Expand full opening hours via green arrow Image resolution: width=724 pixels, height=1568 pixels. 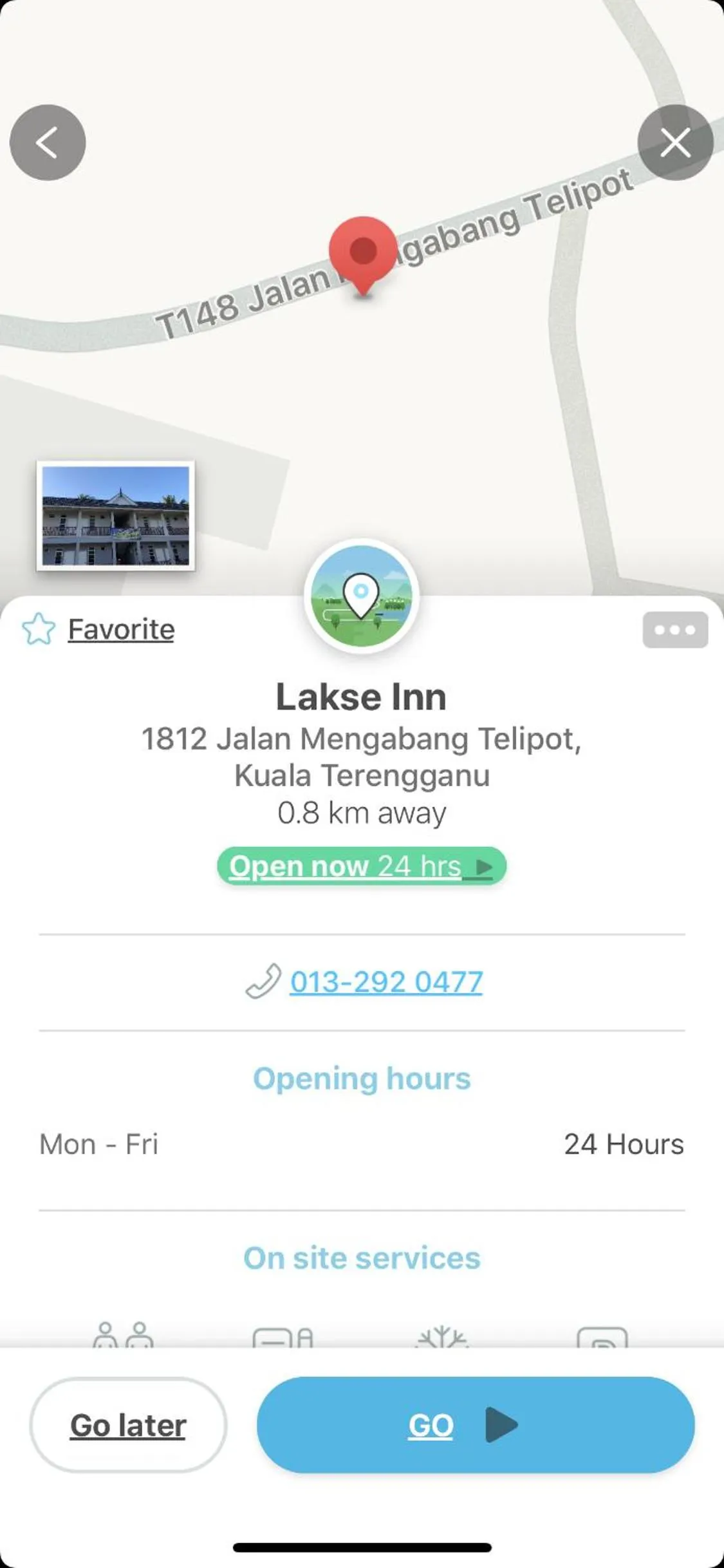[481, 867]
